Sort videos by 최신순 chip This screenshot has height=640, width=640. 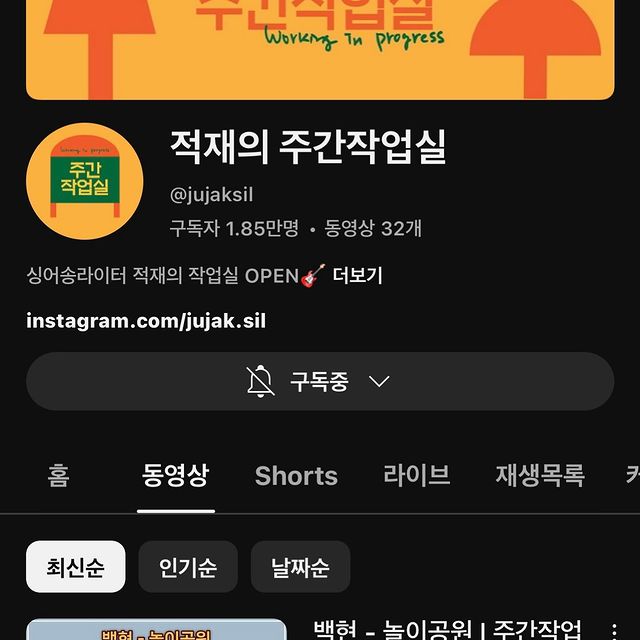pyautogui.click(x=75, y=568)
